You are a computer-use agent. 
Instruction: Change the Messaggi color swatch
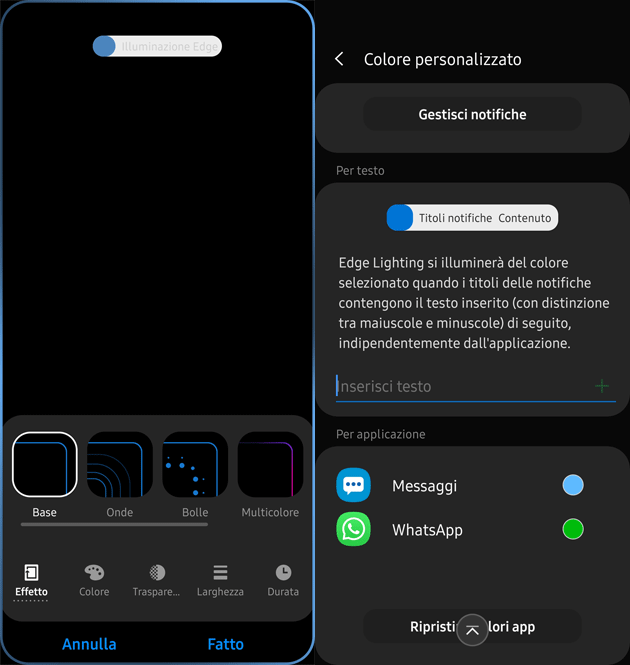pyautogui.click(x=573, y=486)
